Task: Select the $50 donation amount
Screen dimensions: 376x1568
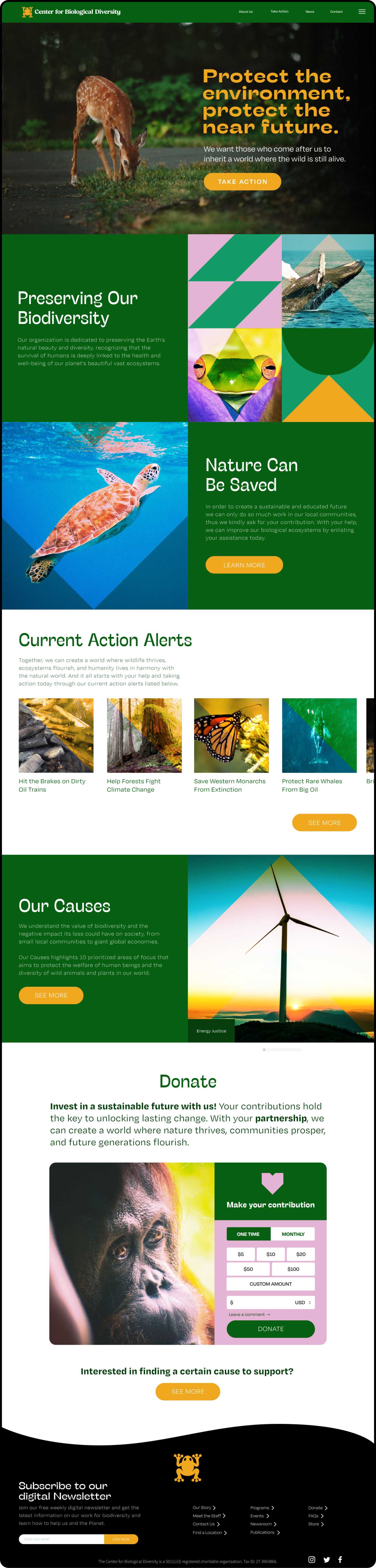Action: [248, 1269]
